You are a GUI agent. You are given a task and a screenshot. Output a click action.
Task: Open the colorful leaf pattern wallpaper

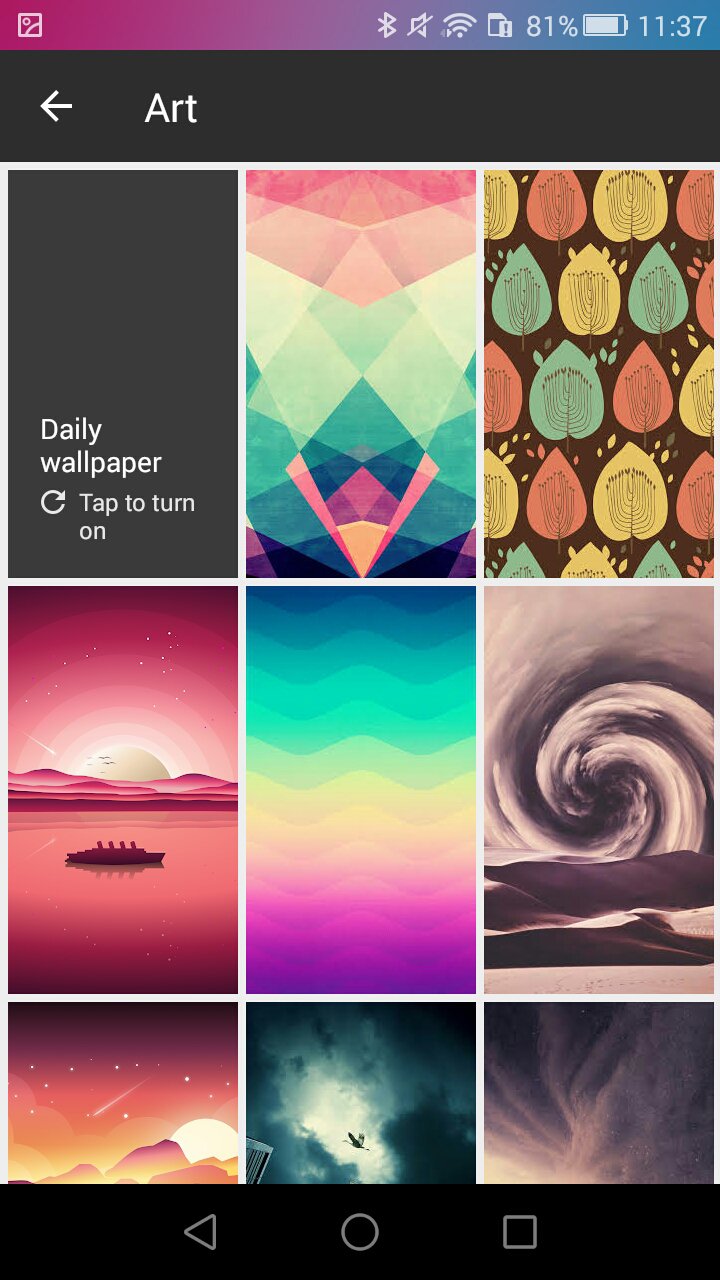(598, 374)
